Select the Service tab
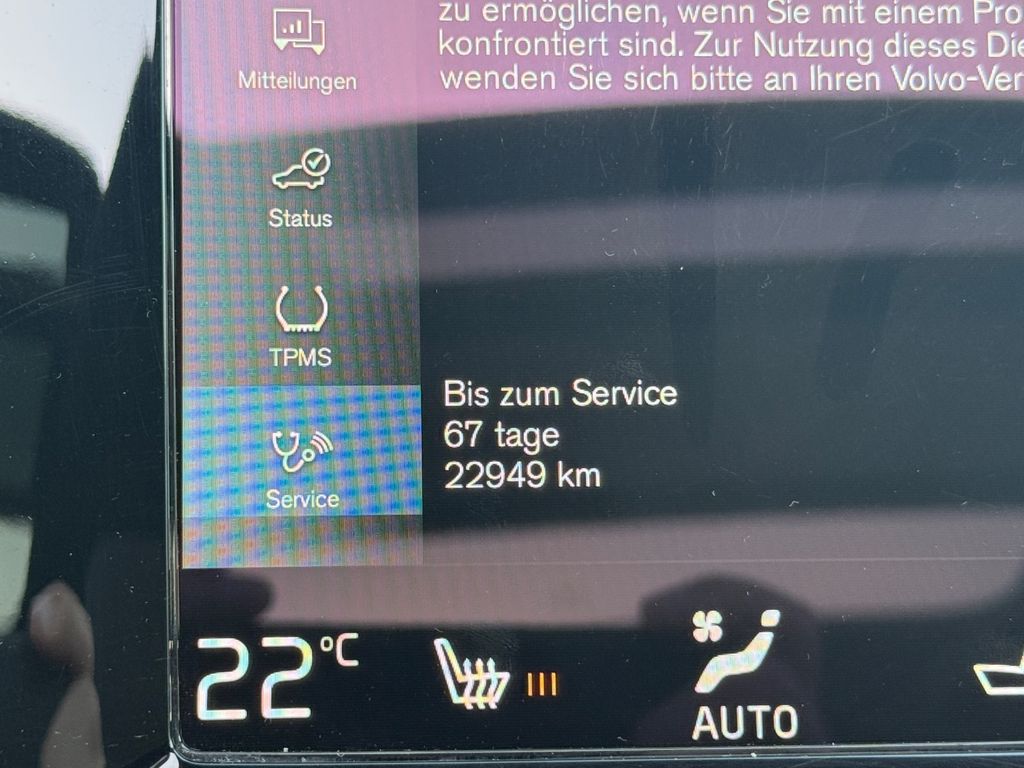Screen dimensions: 1024x768 point(302,467)
